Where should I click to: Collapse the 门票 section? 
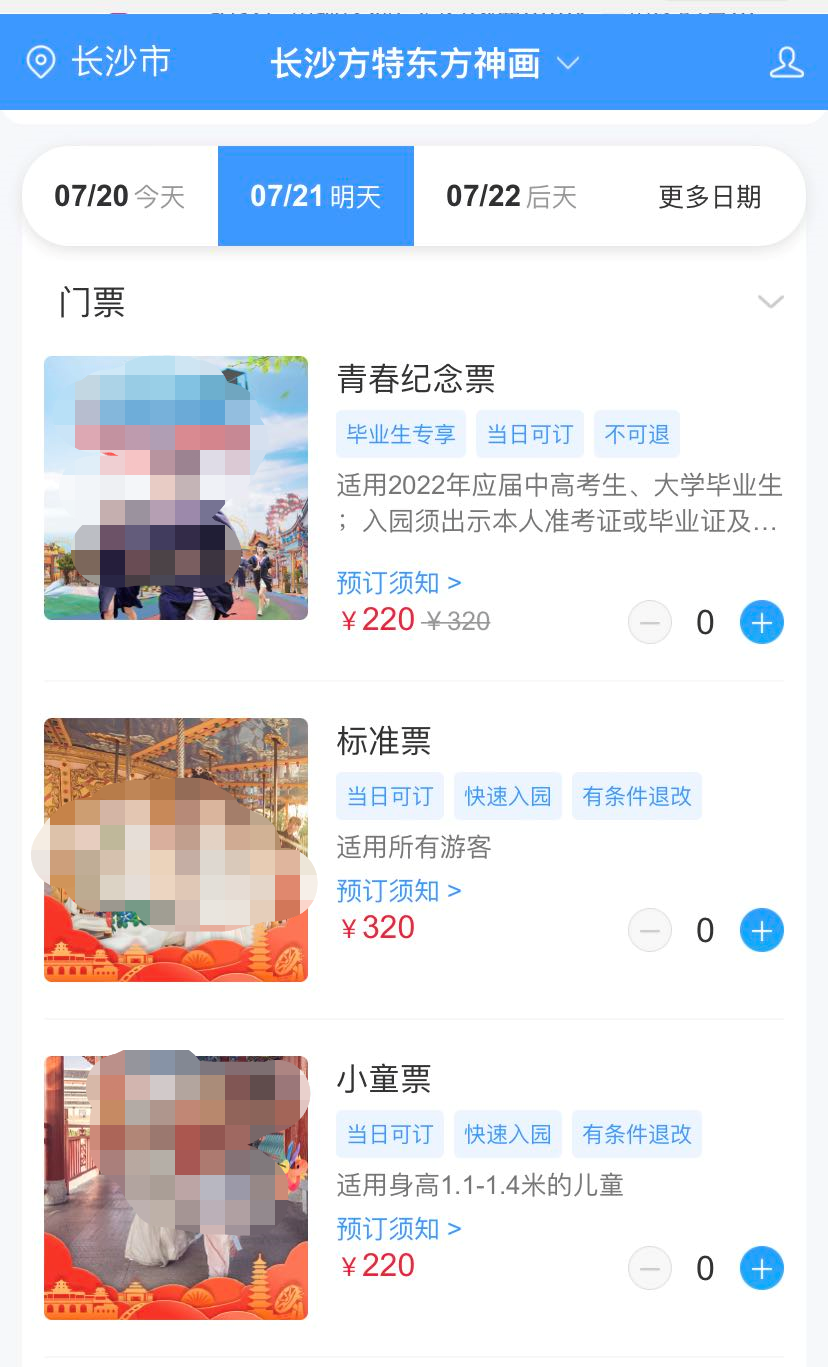[x=770, y=302]
